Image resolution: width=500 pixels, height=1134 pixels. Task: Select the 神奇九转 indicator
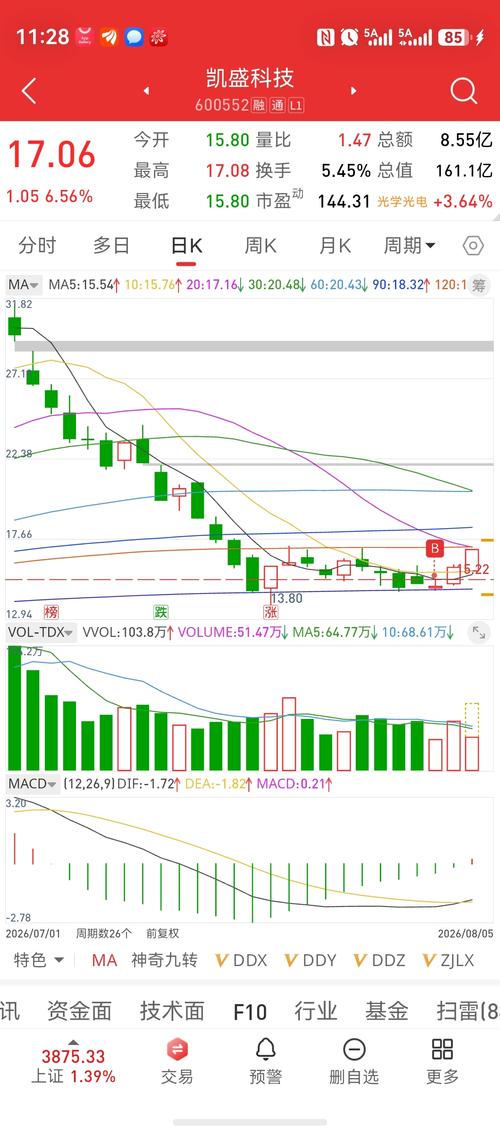164,960
